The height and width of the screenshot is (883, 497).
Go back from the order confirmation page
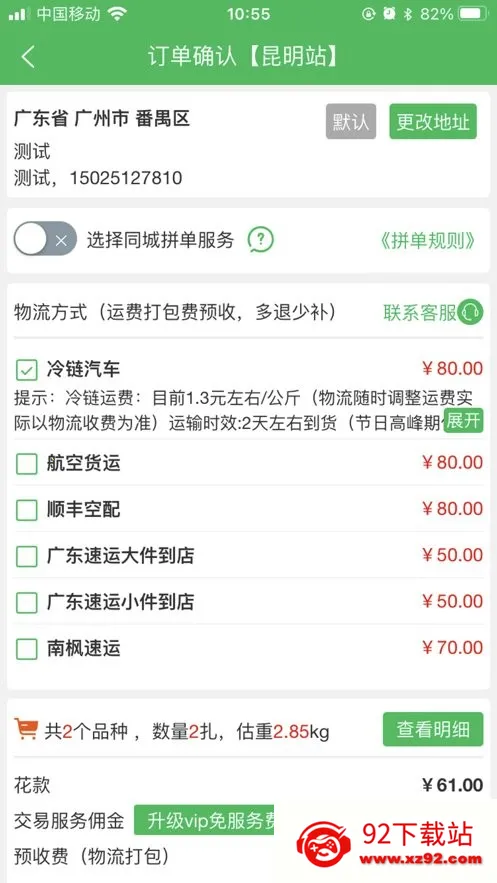coord(28,57)
